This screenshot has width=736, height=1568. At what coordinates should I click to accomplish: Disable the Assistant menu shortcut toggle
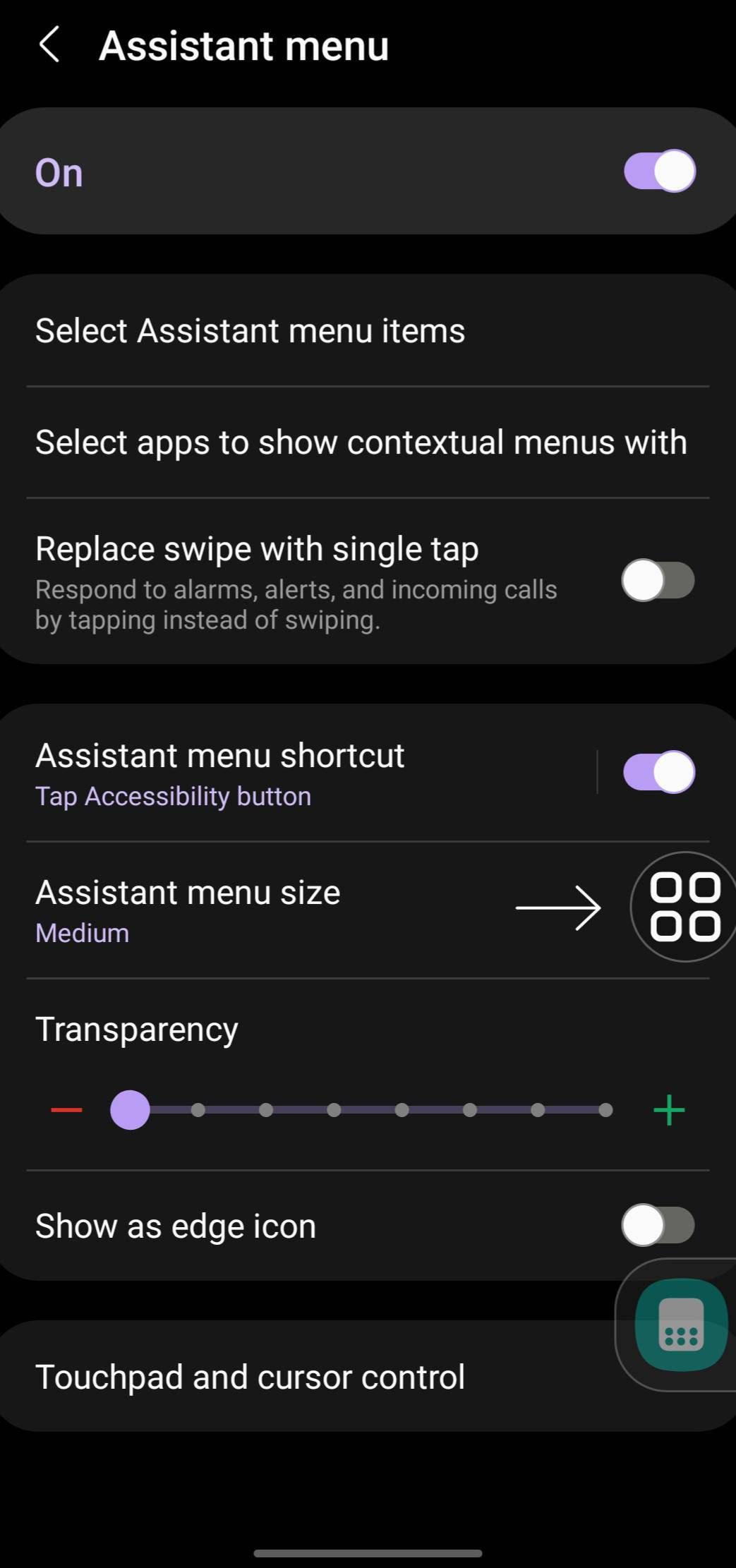point(658,771)
